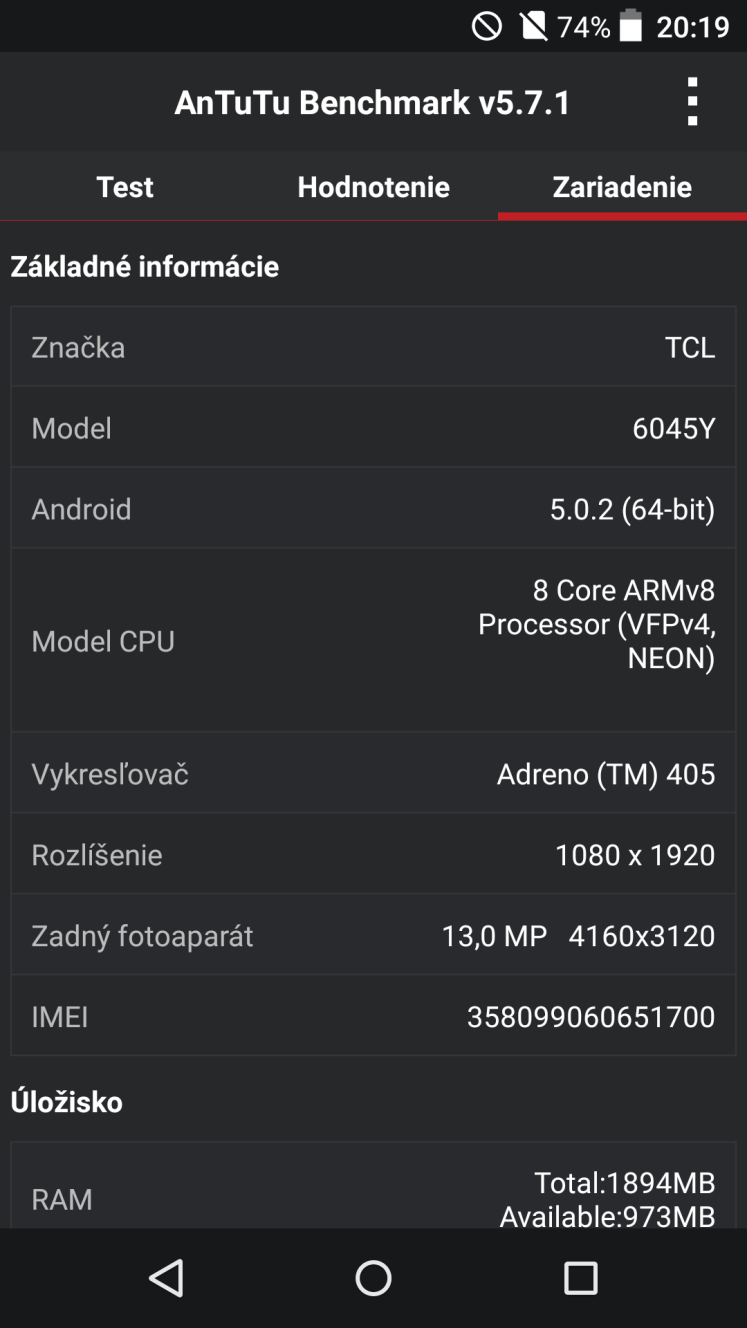This screenshot has width=747, height=1328.
Task: Switch to the Test tab
Action: pos(125,187)
